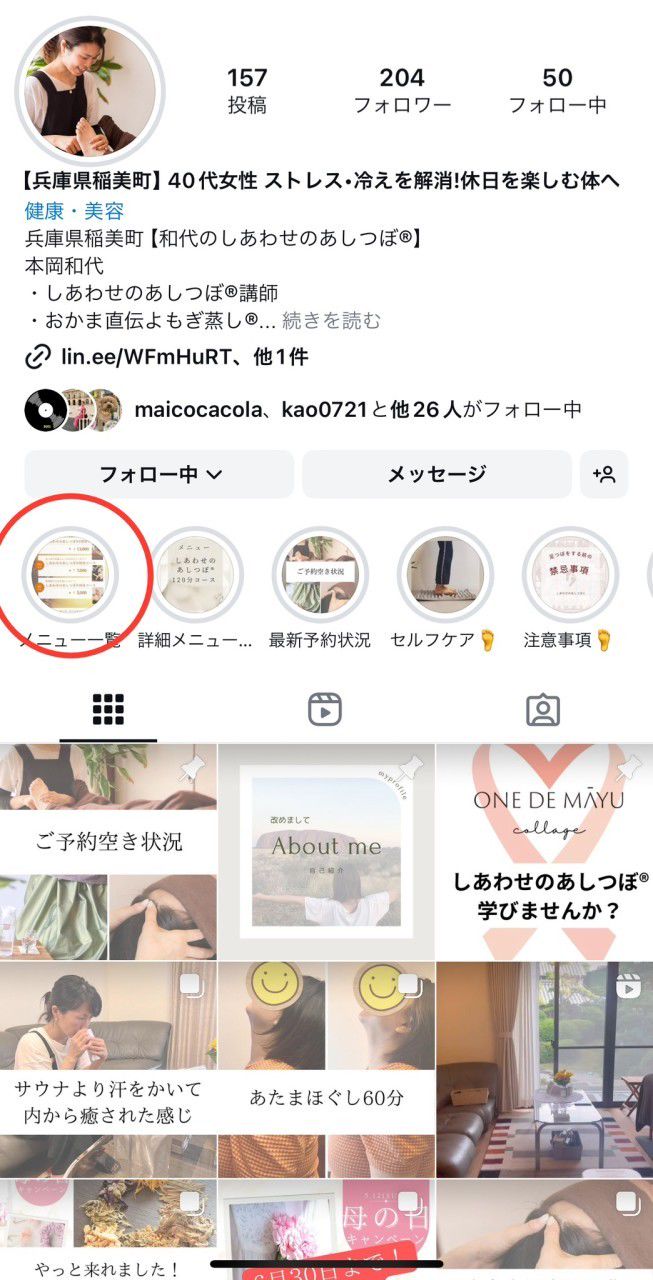Open the 最新予約状況 highlight
The width and height of the screenshot is (653, 1280).
320,576
